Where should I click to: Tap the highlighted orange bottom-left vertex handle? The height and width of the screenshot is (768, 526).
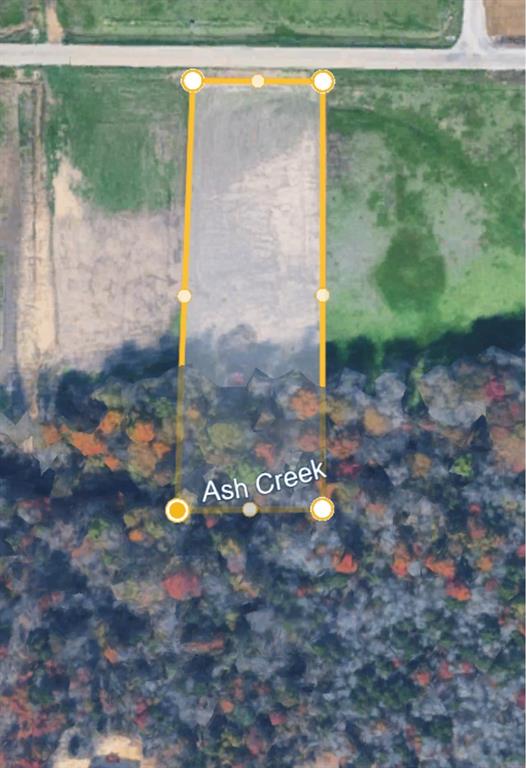click(177, 510)
